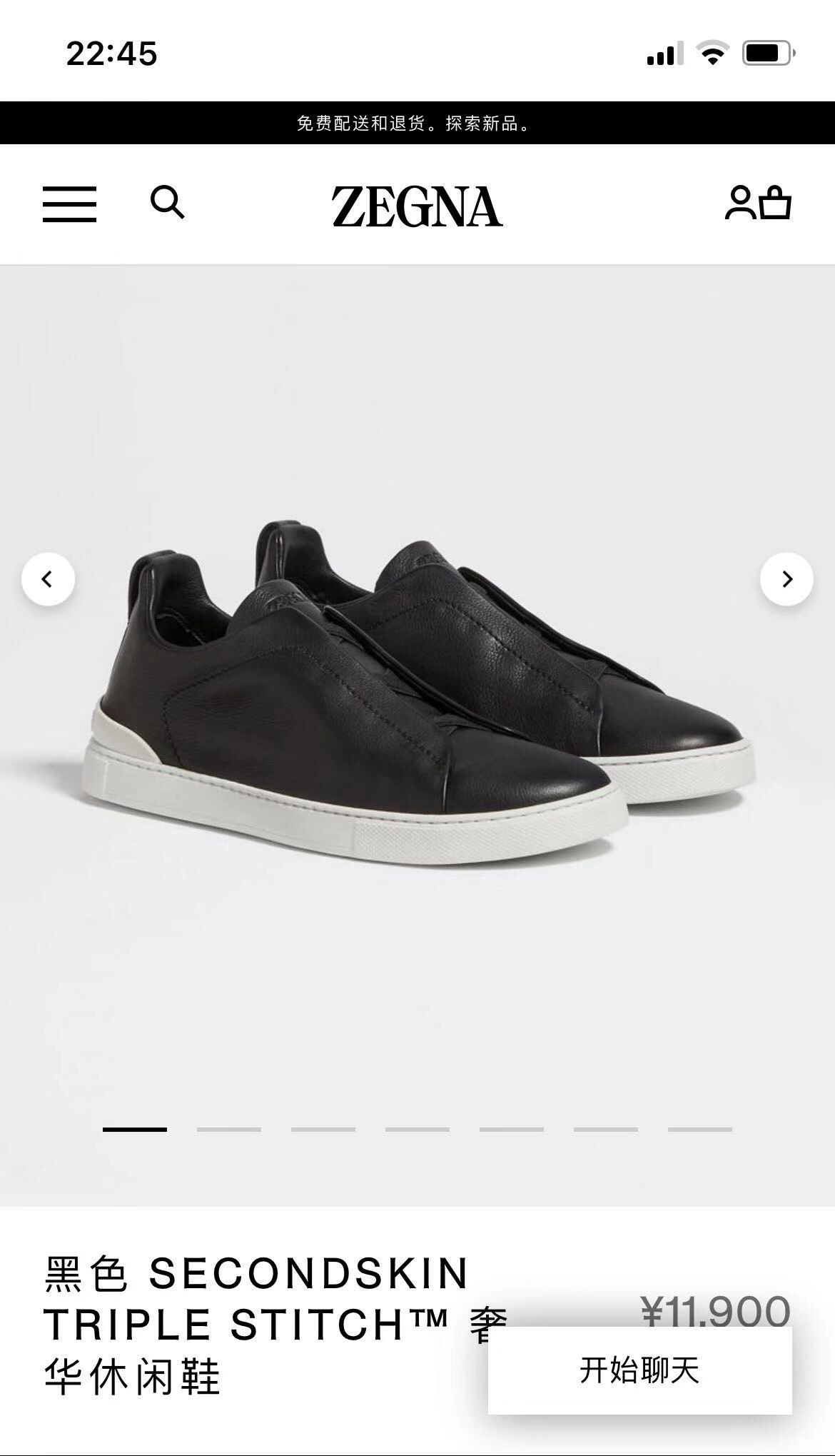This screenshot has height=1456, width=835.
Task: Jump to the last image indicator
Action: point(699,1129)
